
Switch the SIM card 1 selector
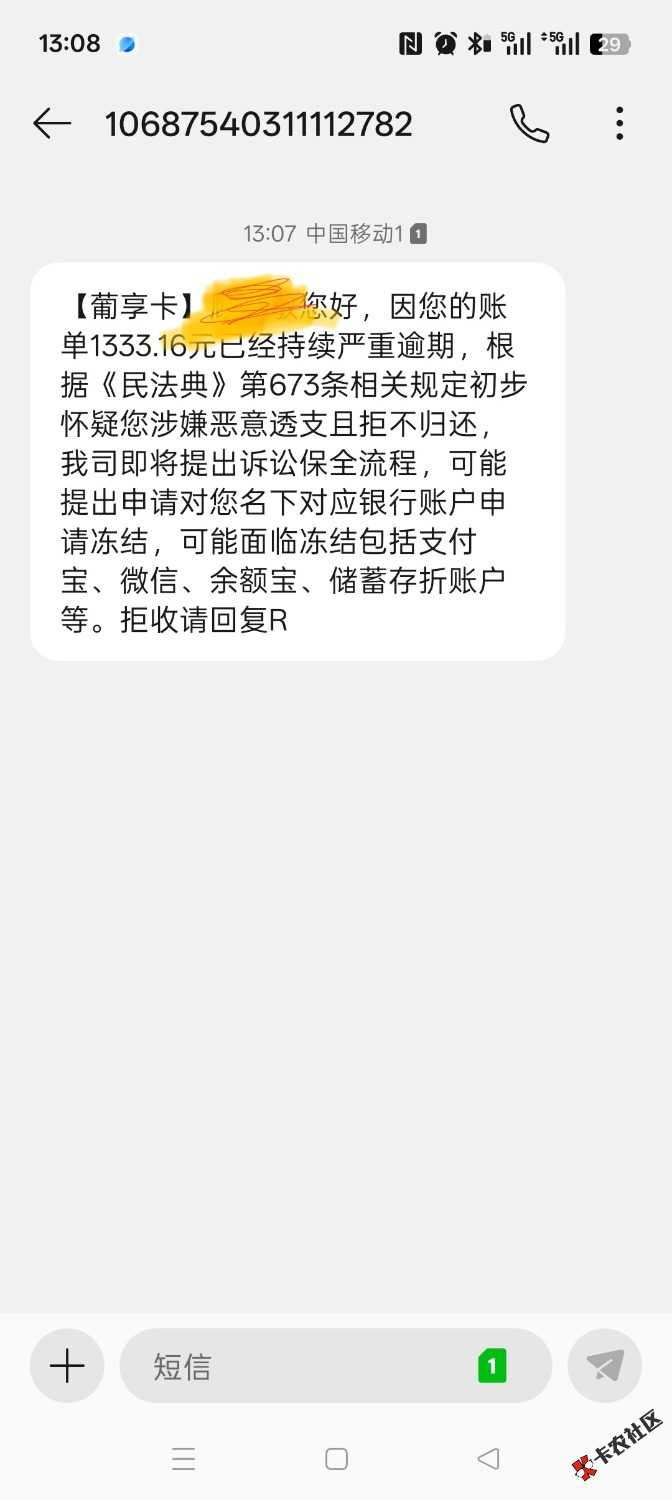pos(492,1366)
